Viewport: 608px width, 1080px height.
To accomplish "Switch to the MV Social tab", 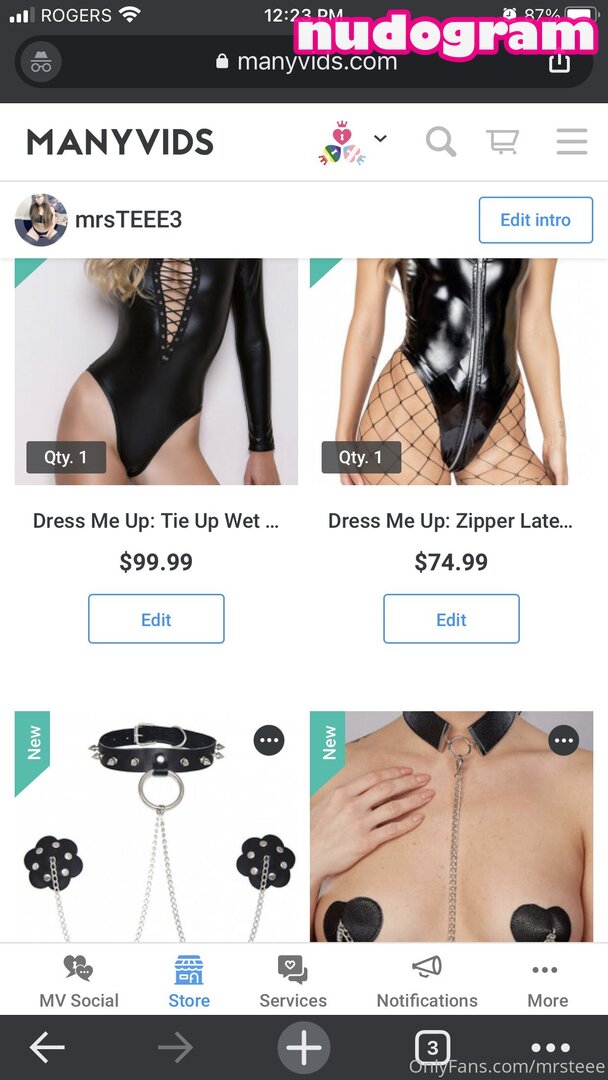I will (x=79, y=982).
